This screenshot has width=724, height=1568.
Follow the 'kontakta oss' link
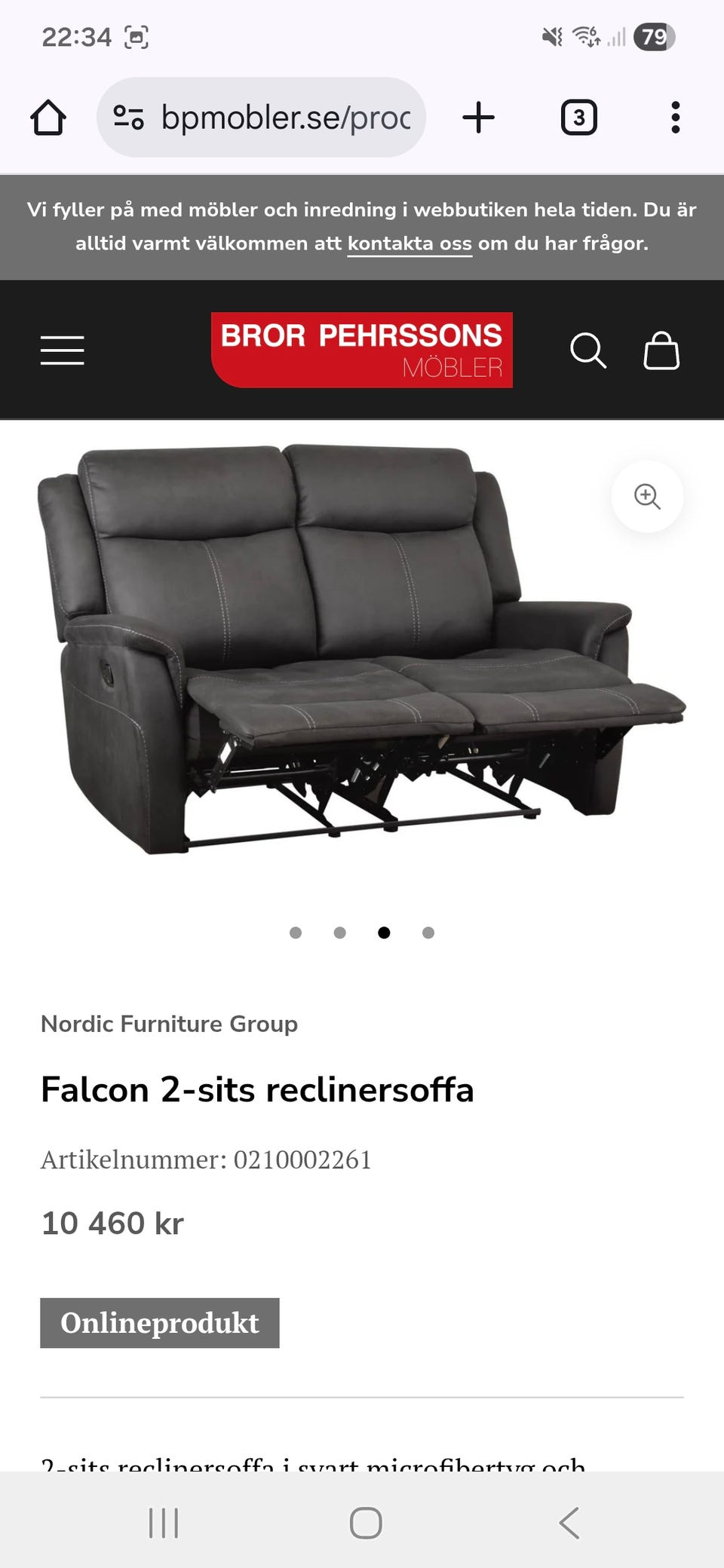(410, 243)
